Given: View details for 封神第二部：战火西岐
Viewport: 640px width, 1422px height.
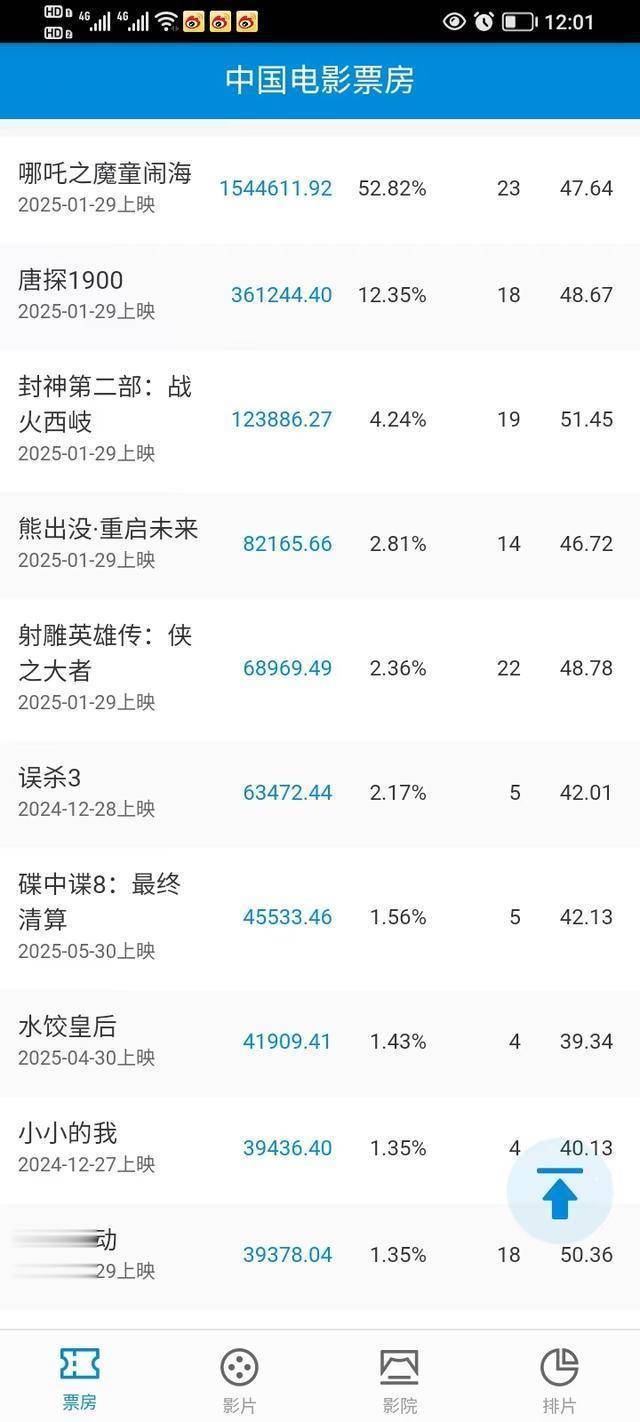Looking at the screenshot, I should (320, 420).
